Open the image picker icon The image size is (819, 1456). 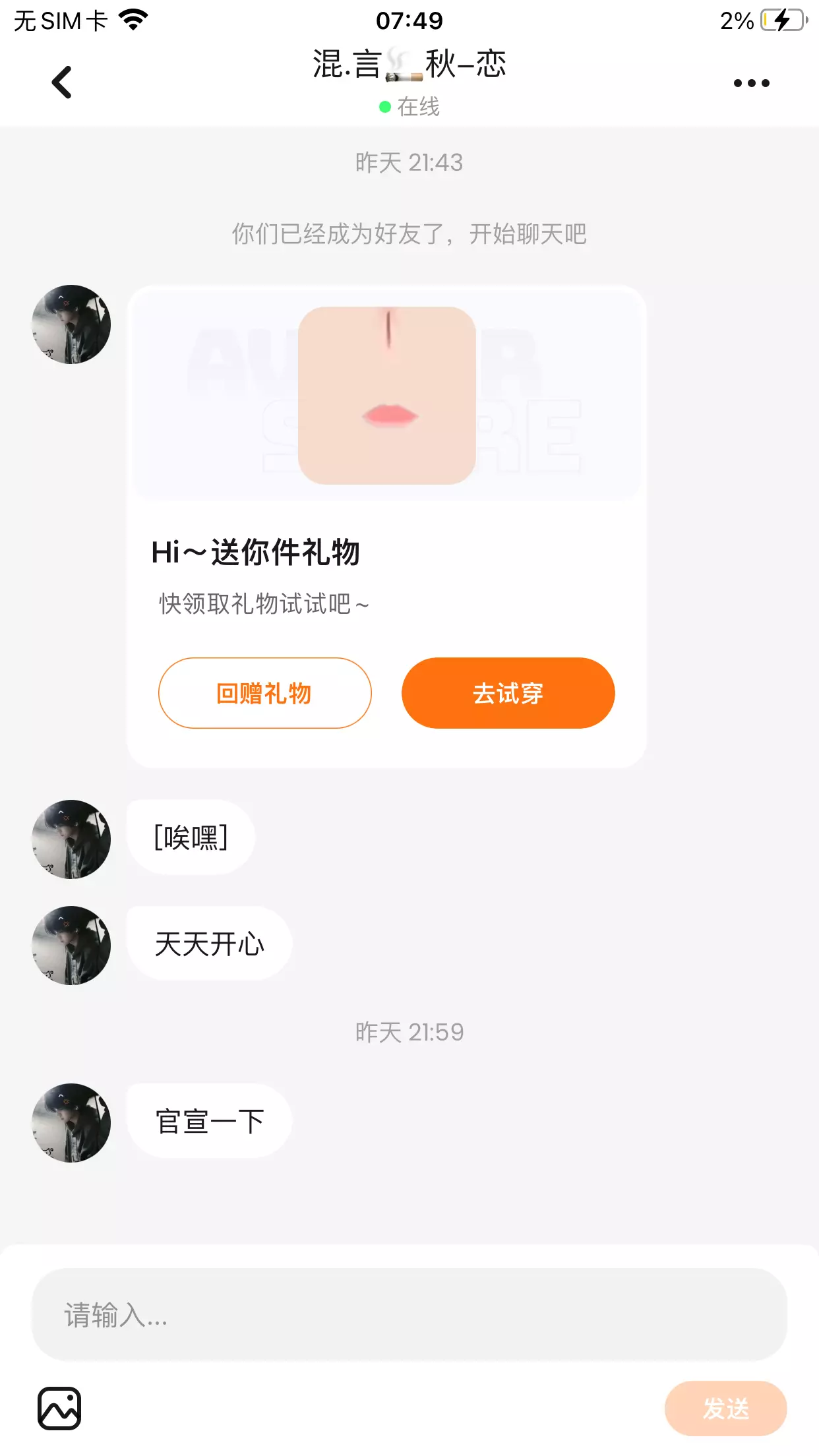tap(59, 1409)
